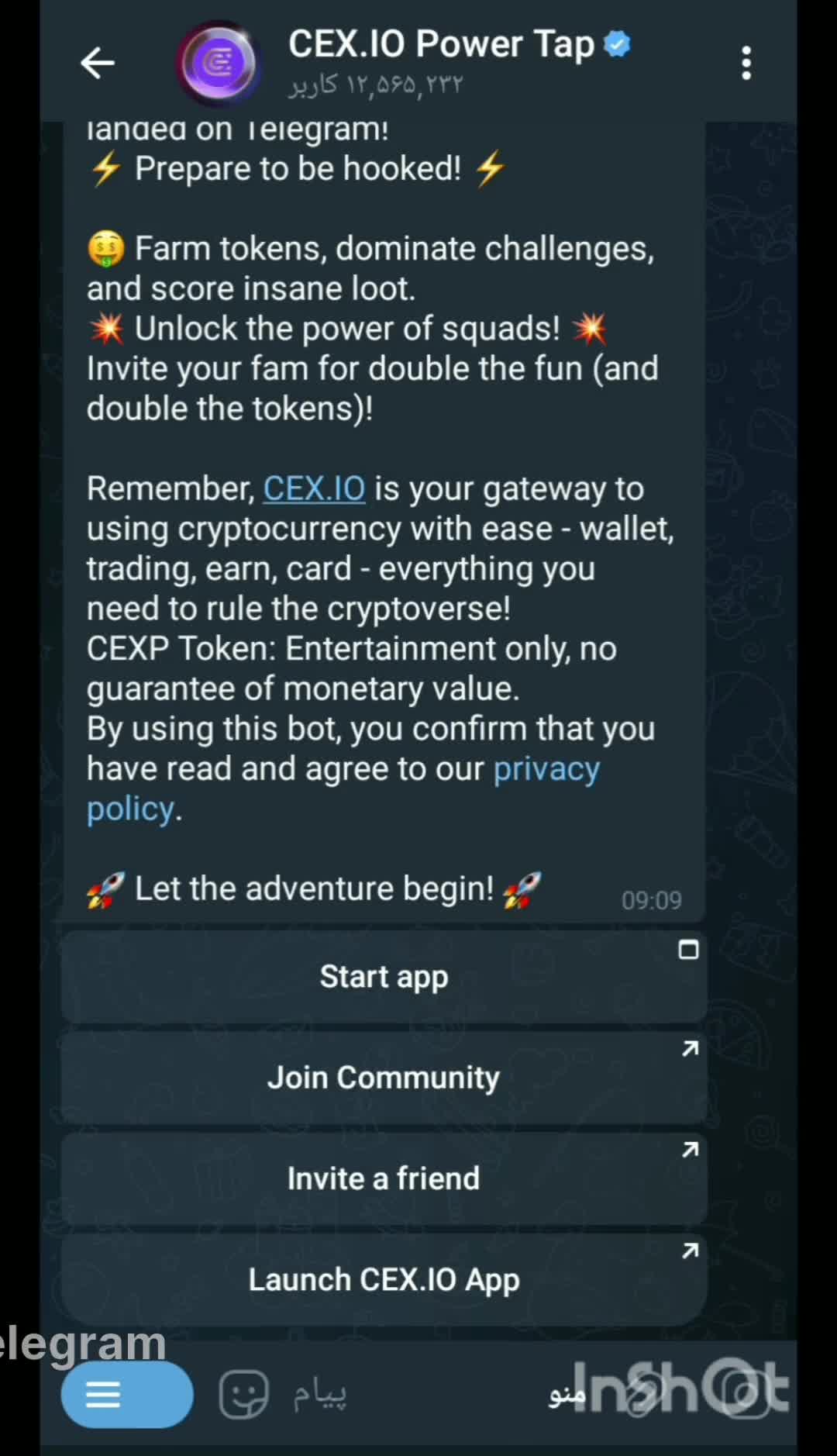The height and width of the screenshot is (1456, 837).
Task: Open the emoji and sticker picker
Action: coord(244,1394)
